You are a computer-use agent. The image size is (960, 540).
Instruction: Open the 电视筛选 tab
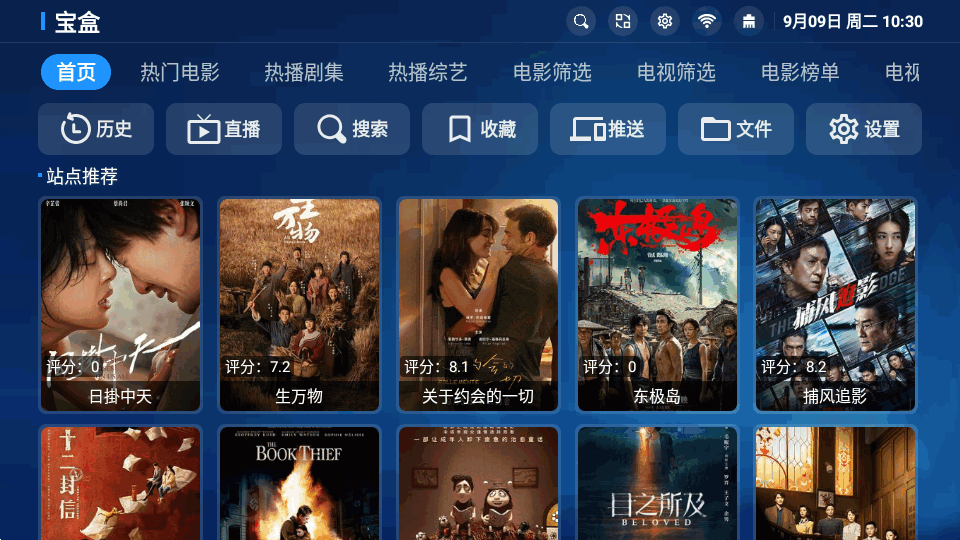676,72
